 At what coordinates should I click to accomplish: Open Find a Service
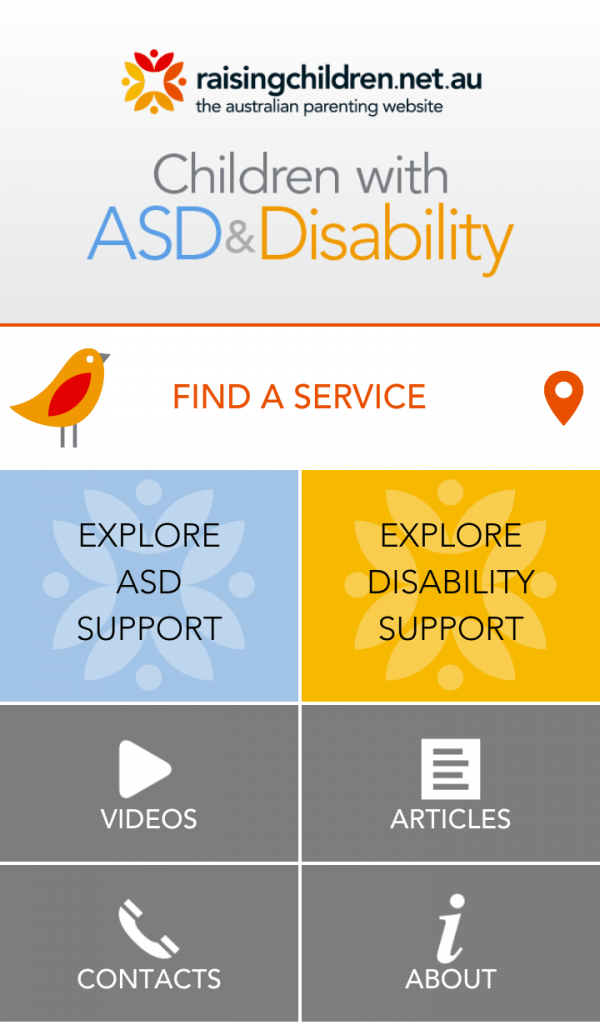tap(299, 397)
